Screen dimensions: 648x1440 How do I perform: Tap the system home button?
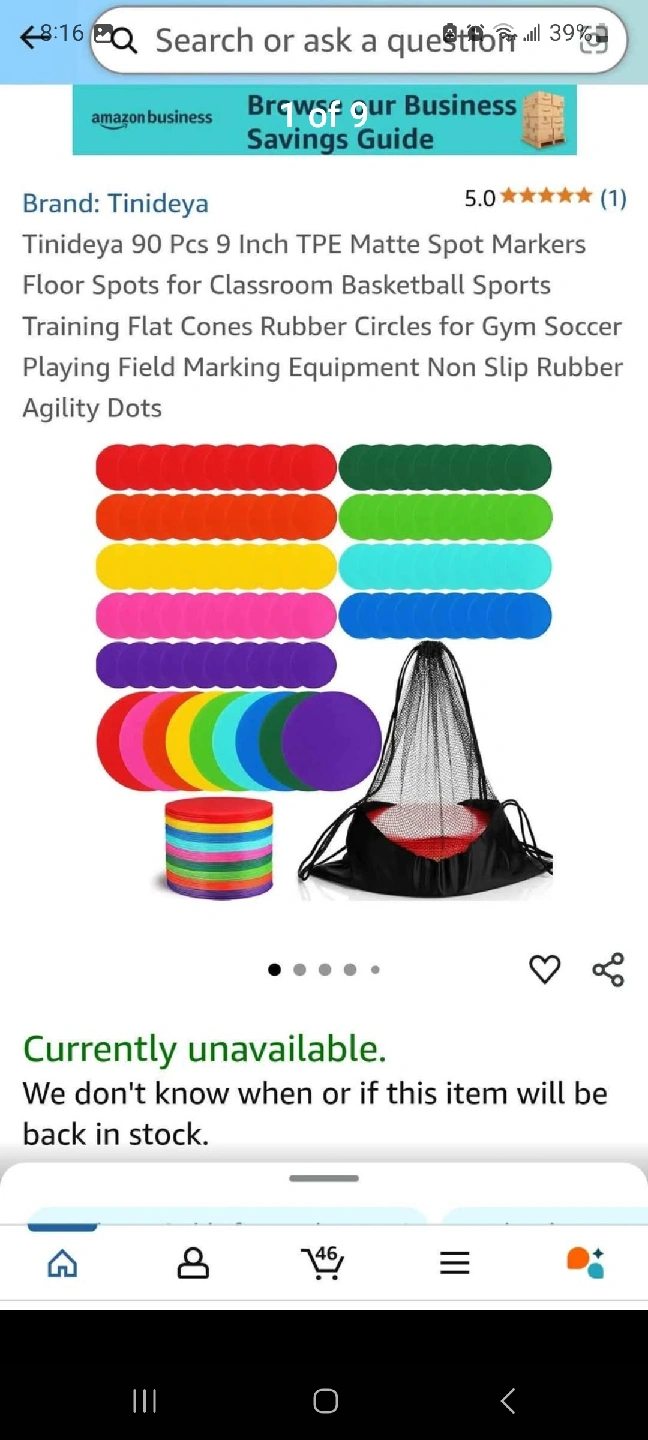click(325, 1401)
